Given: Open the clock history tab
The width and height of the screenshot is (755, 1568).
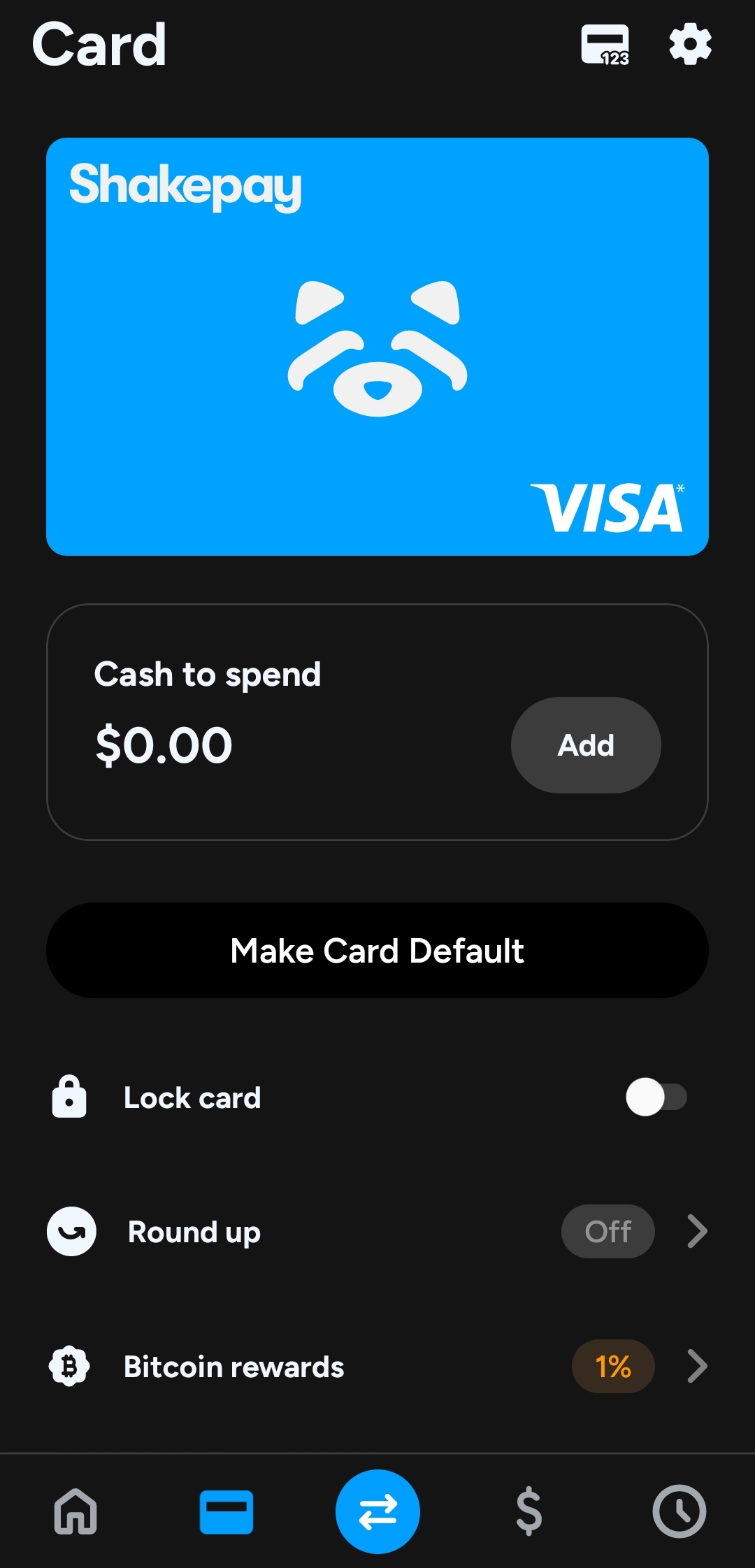Looking at the screenshot, I should click(679, 1511).
